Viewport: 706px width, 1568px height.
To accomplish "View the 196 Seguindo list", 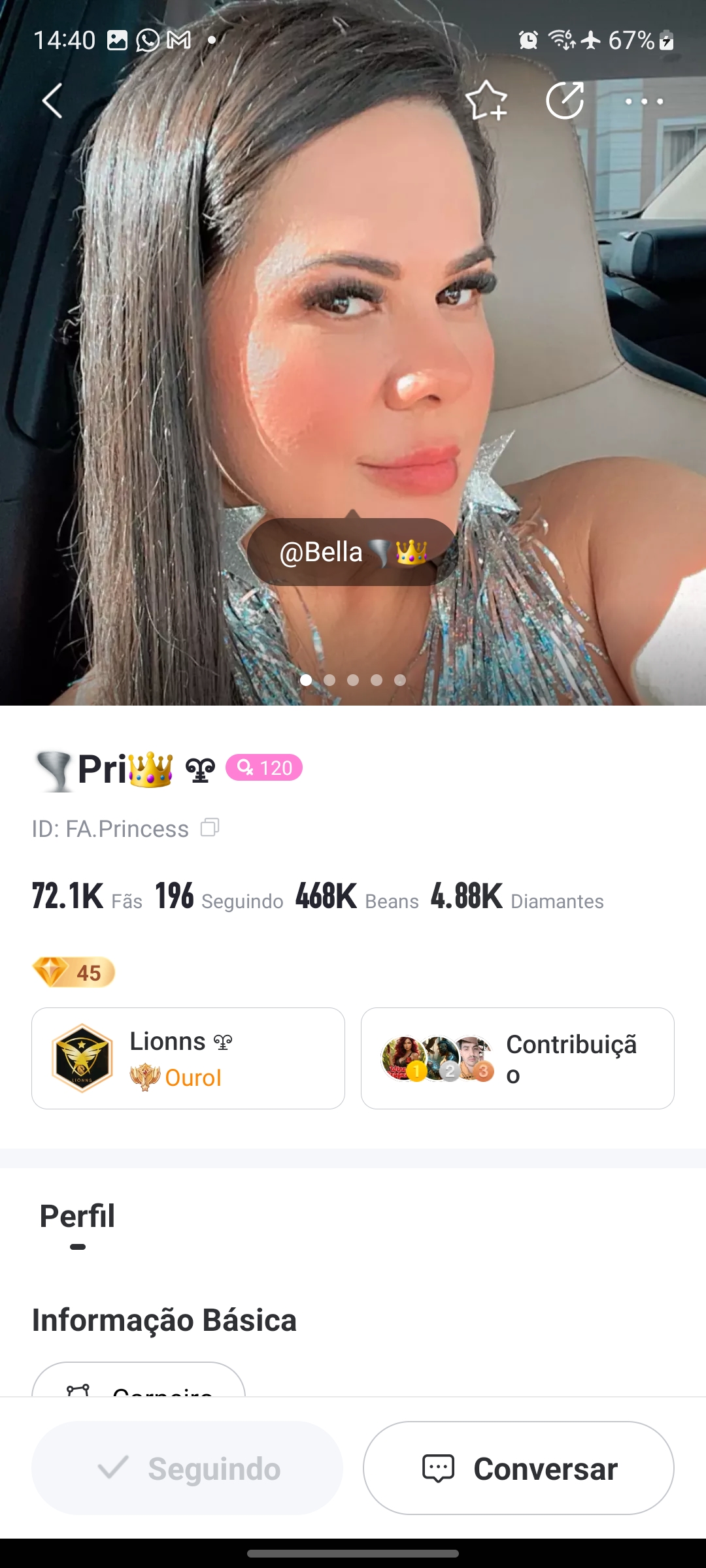I will pos(218,896).
